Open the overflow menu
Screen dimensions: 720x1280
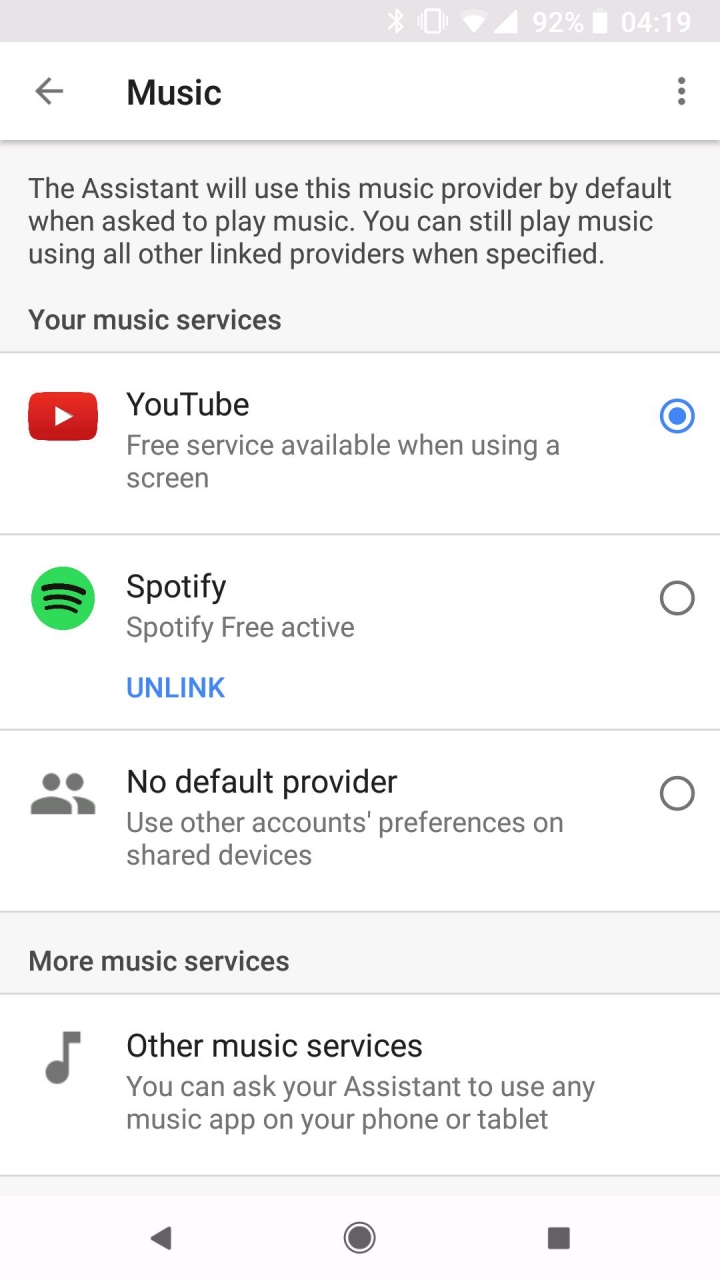coord(681,92)
